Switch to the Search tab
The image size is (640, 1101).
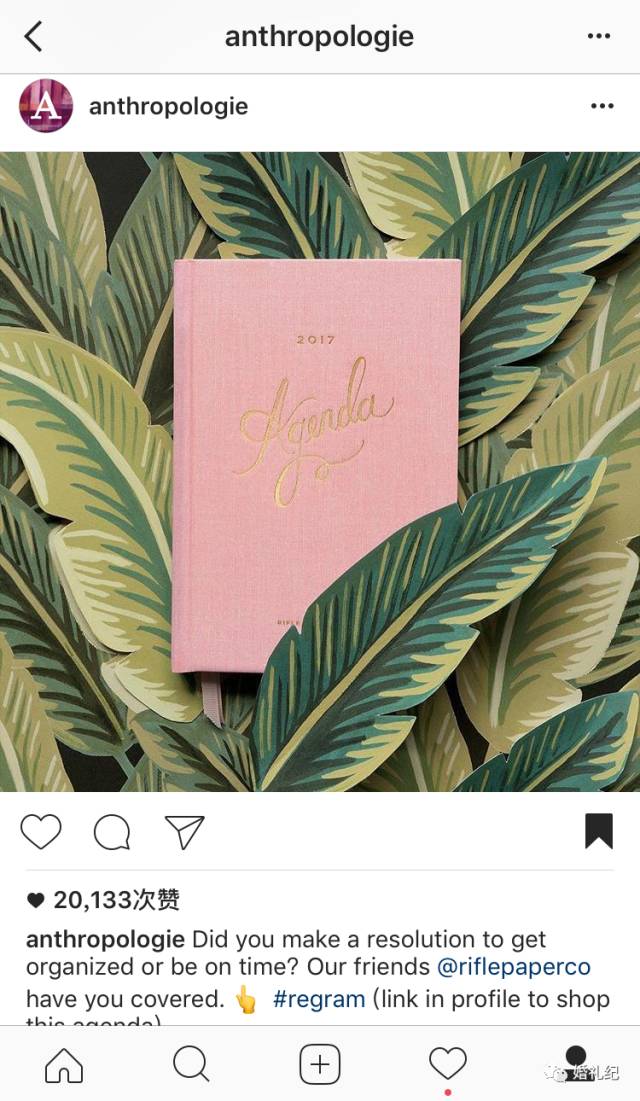point(191,1065)
